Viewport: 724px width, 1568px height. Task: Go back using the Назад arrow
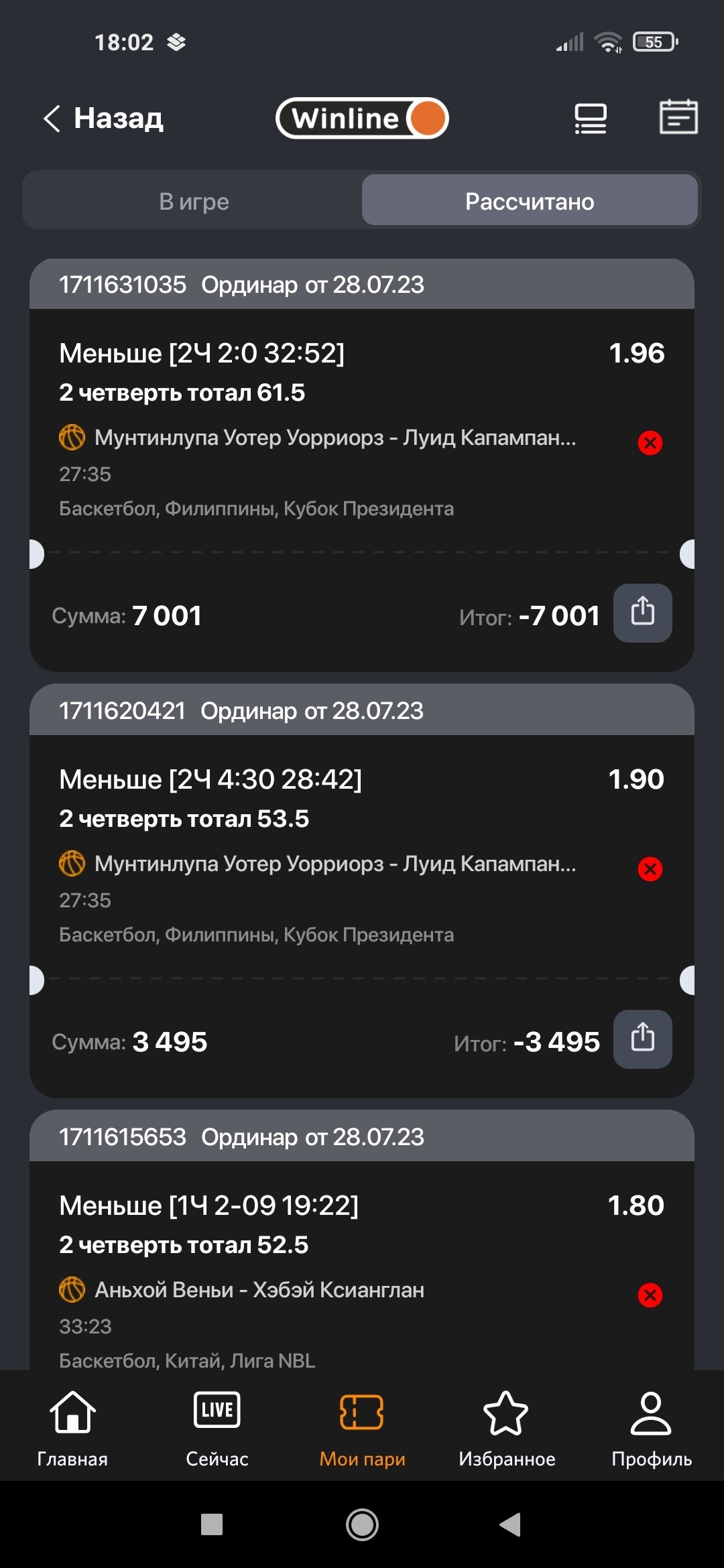104,119
